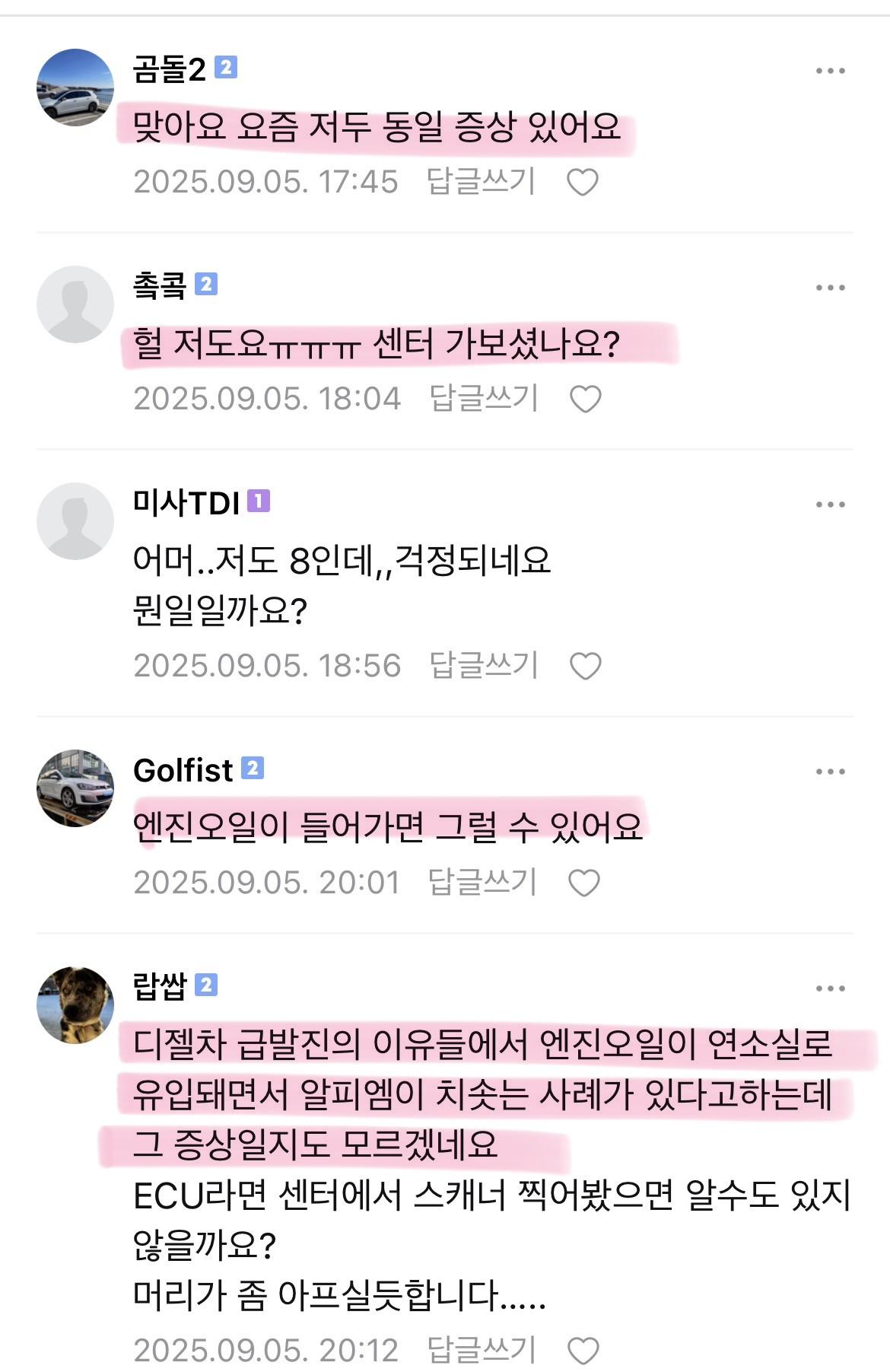Screen dimensions: 890x1372
Task: Open the more options on 촉콕's comment
Action: pos(830,288)
